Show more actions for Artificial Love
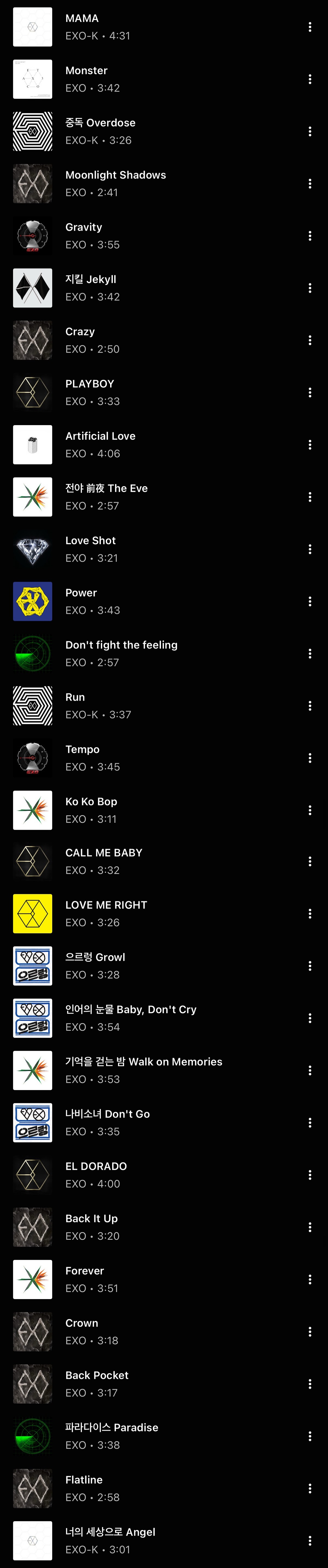328x1568 pixels. (x=310, y=445)
